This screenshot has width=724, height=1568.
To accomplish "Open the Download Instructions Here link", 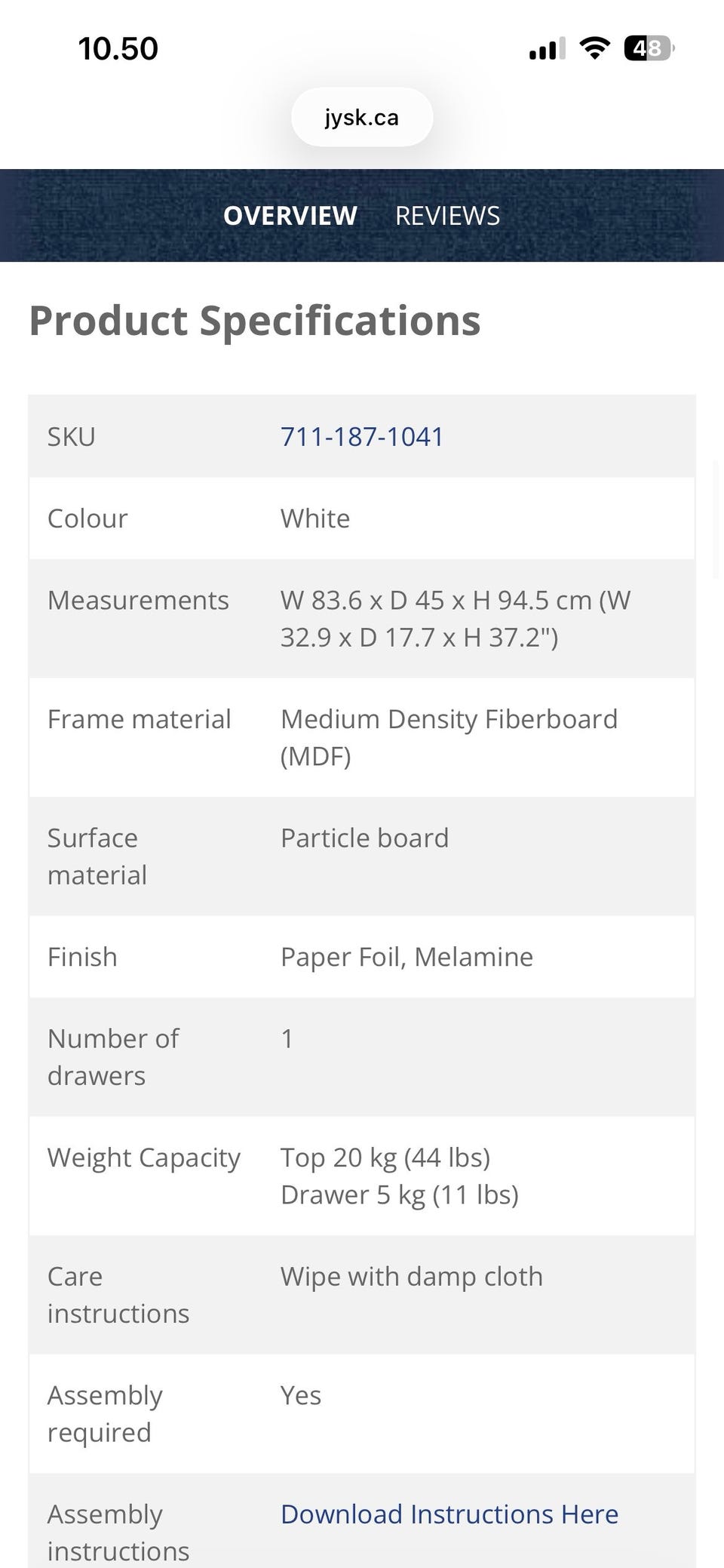I will 449,1514.
